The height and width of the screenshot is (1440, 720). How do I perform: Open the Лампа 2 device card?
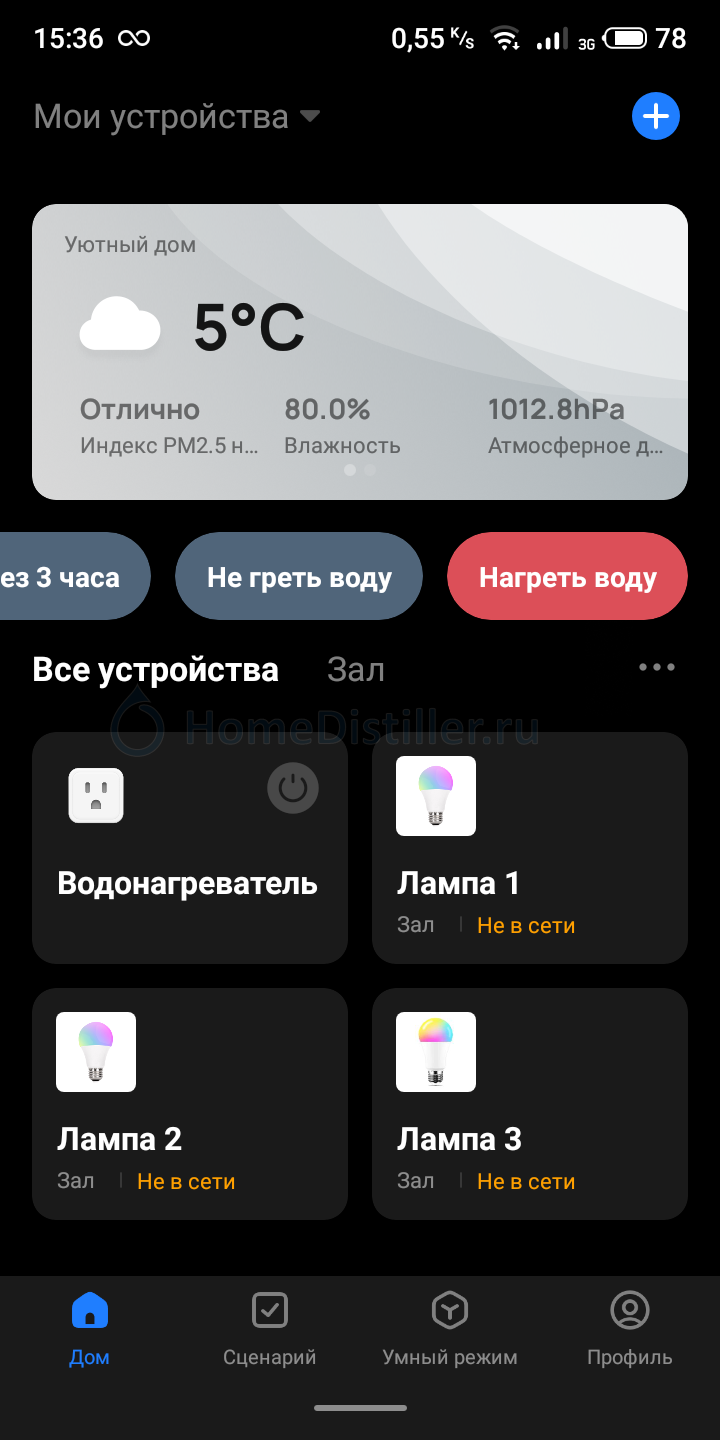coord(190,1104)
